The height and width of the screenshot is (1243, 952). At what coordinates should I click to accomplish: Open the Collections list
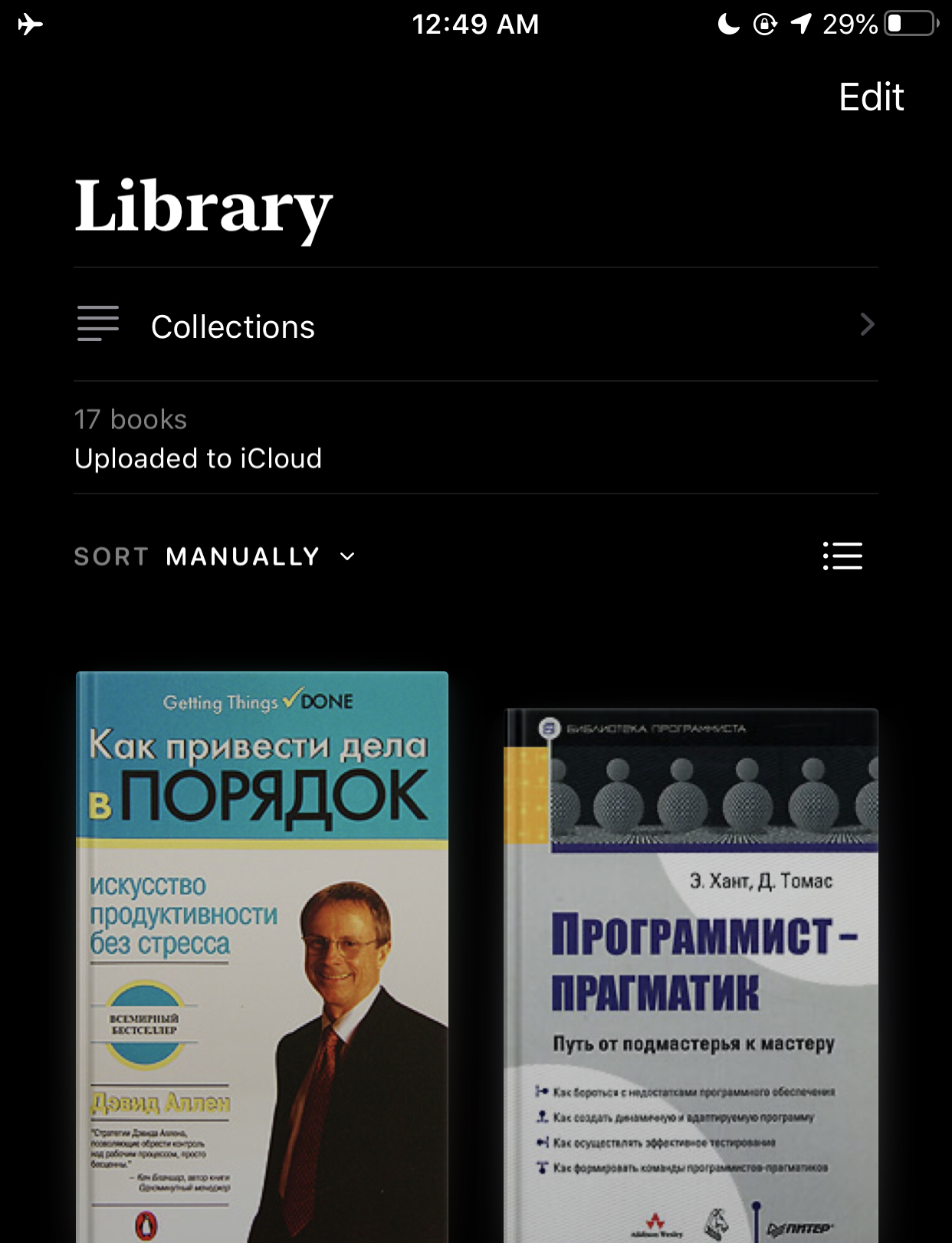point(475,325)
